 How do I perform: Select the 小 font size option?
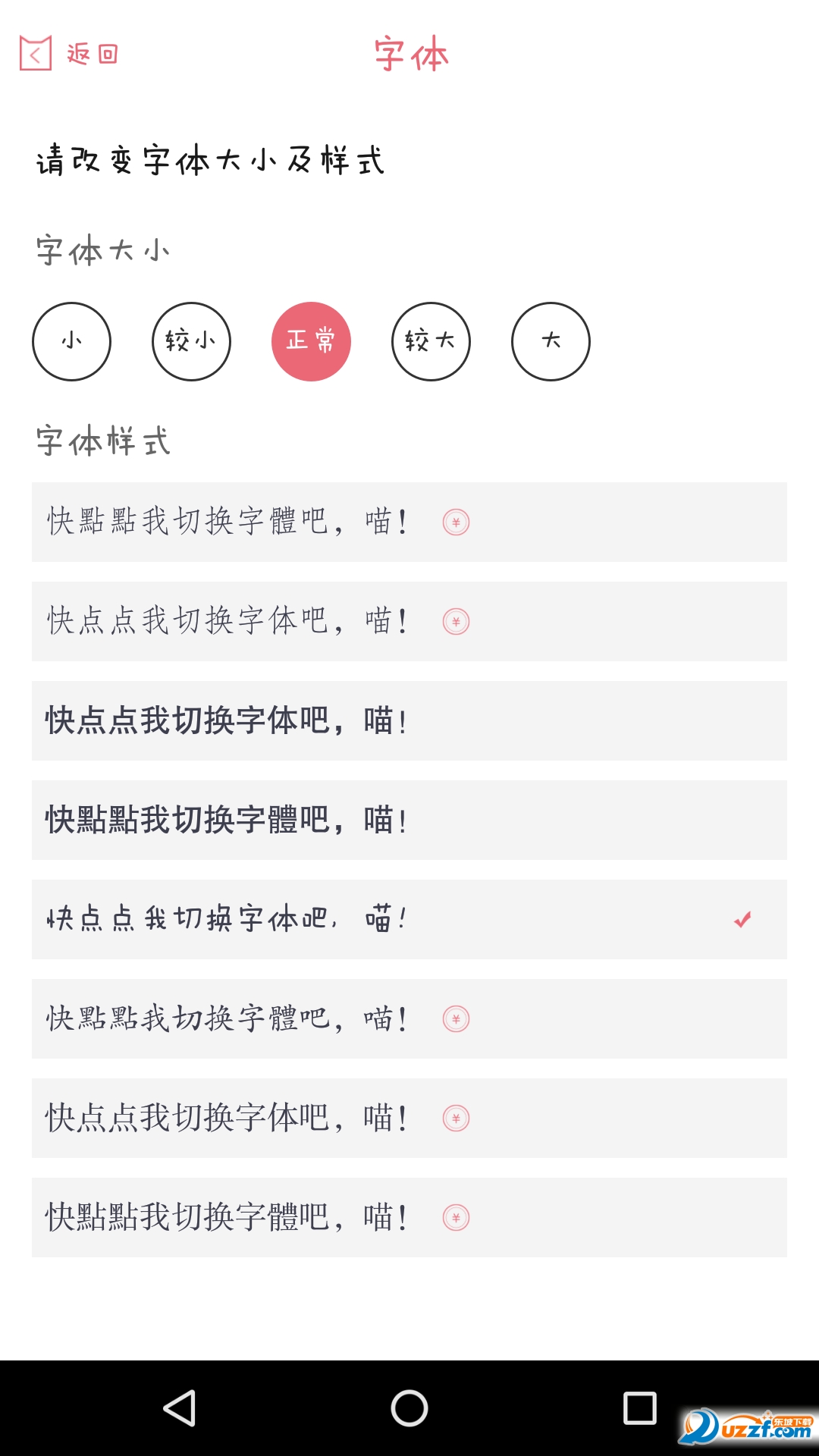[71, 341]
